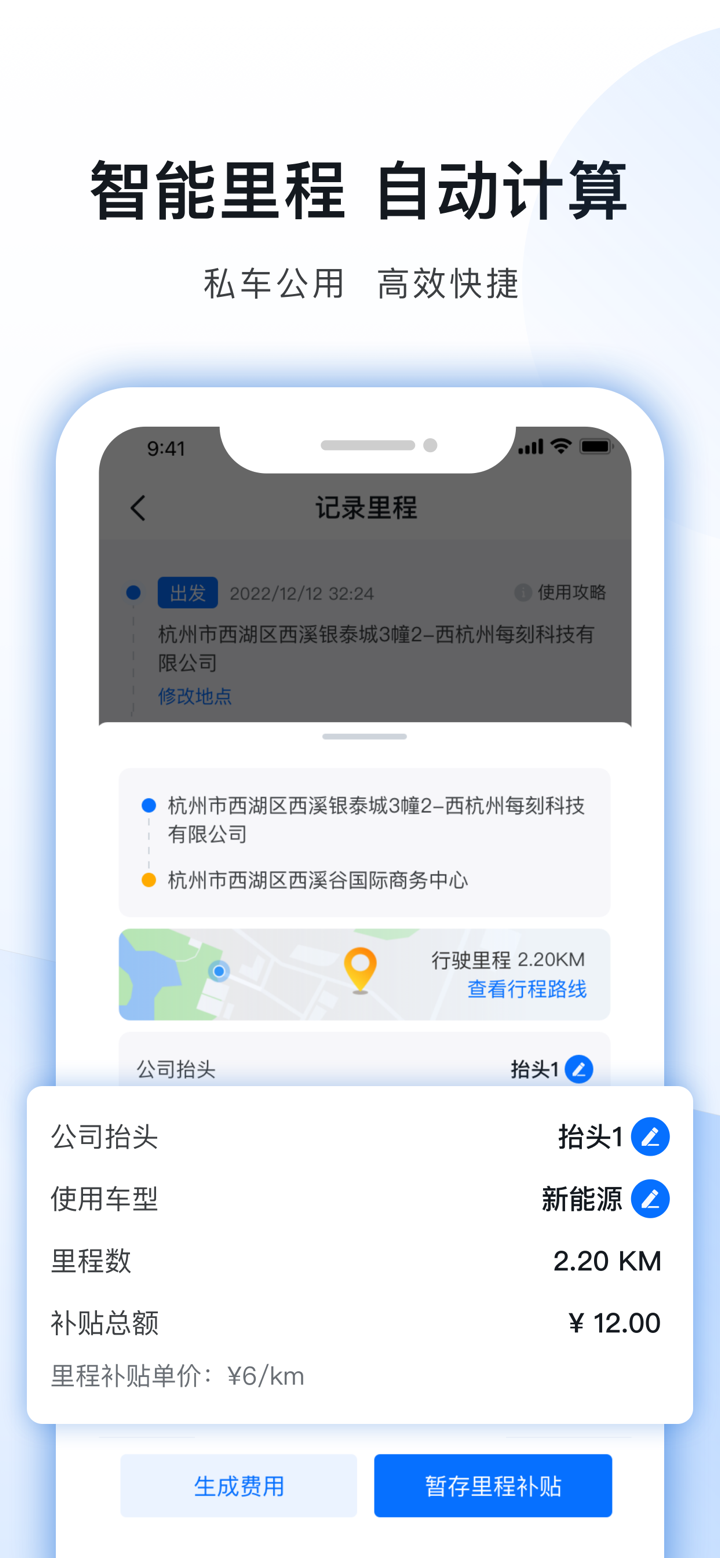
Task: Tap the 暂存里程补贴 button
Action: (492, 1485)
